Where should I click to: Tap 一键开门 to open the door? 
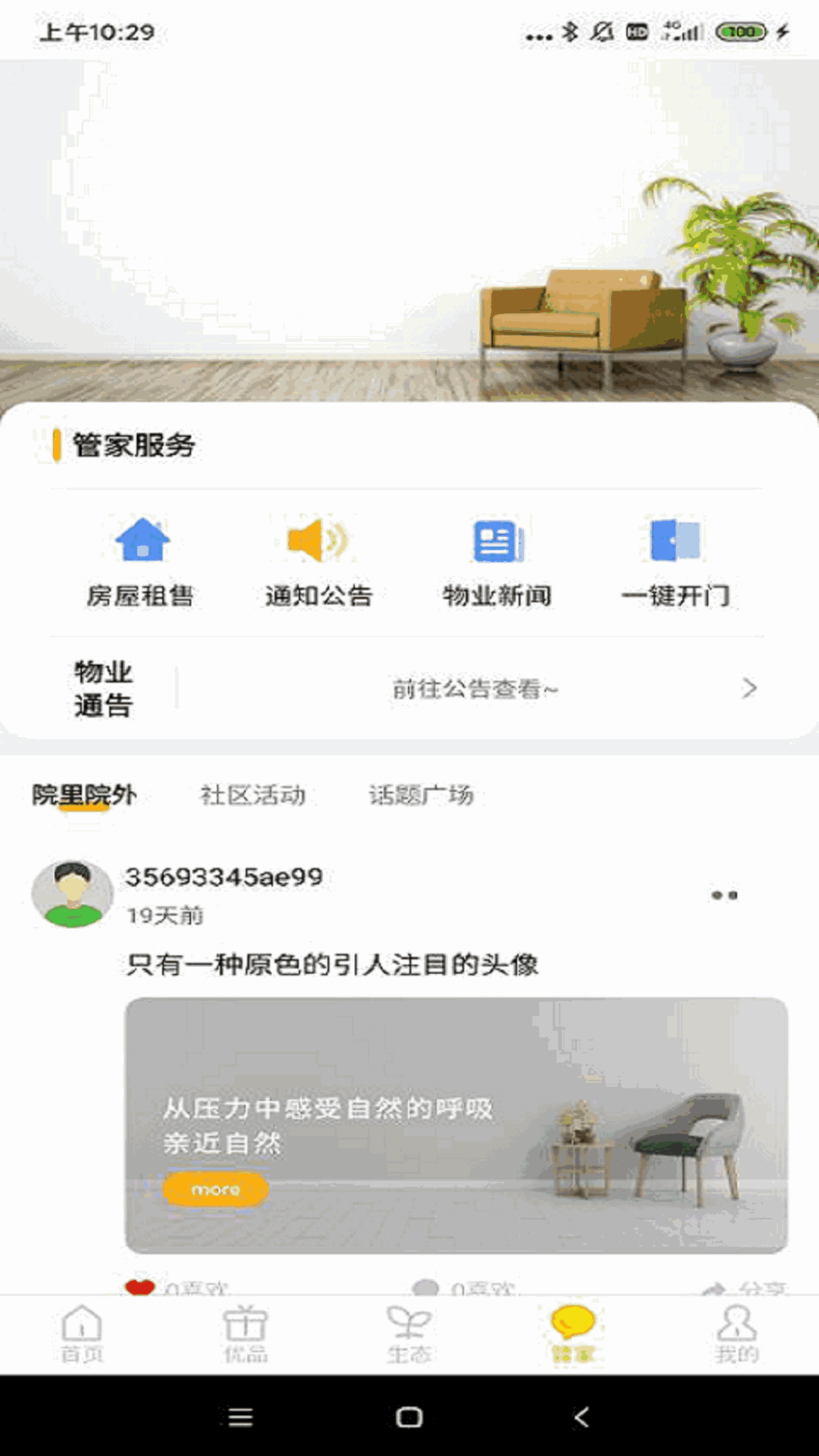click(x=675, y=561)
